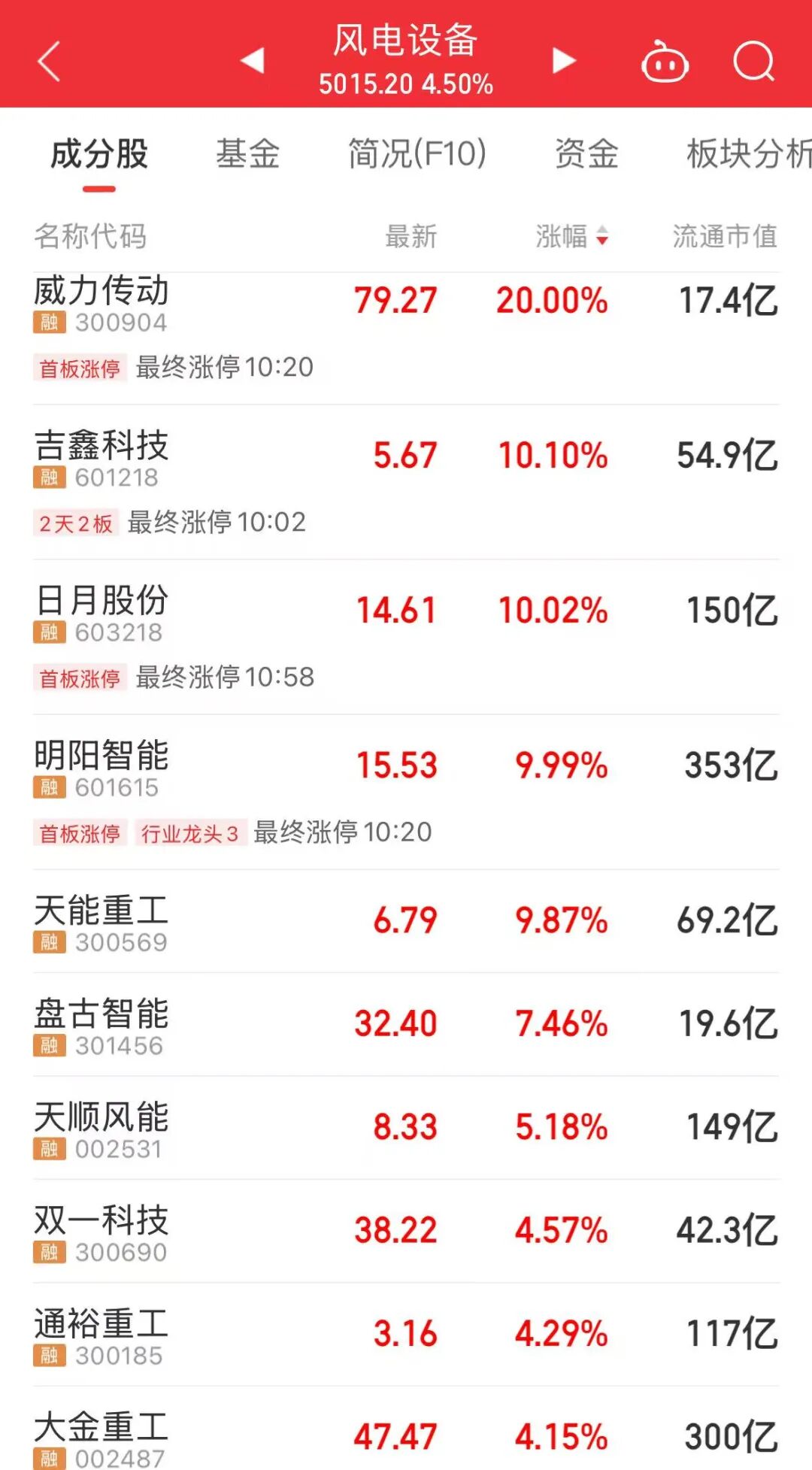This screenshot has width=812, height=1470.
Task: Sort the list by 涨幅
Action: click(571, 237)
